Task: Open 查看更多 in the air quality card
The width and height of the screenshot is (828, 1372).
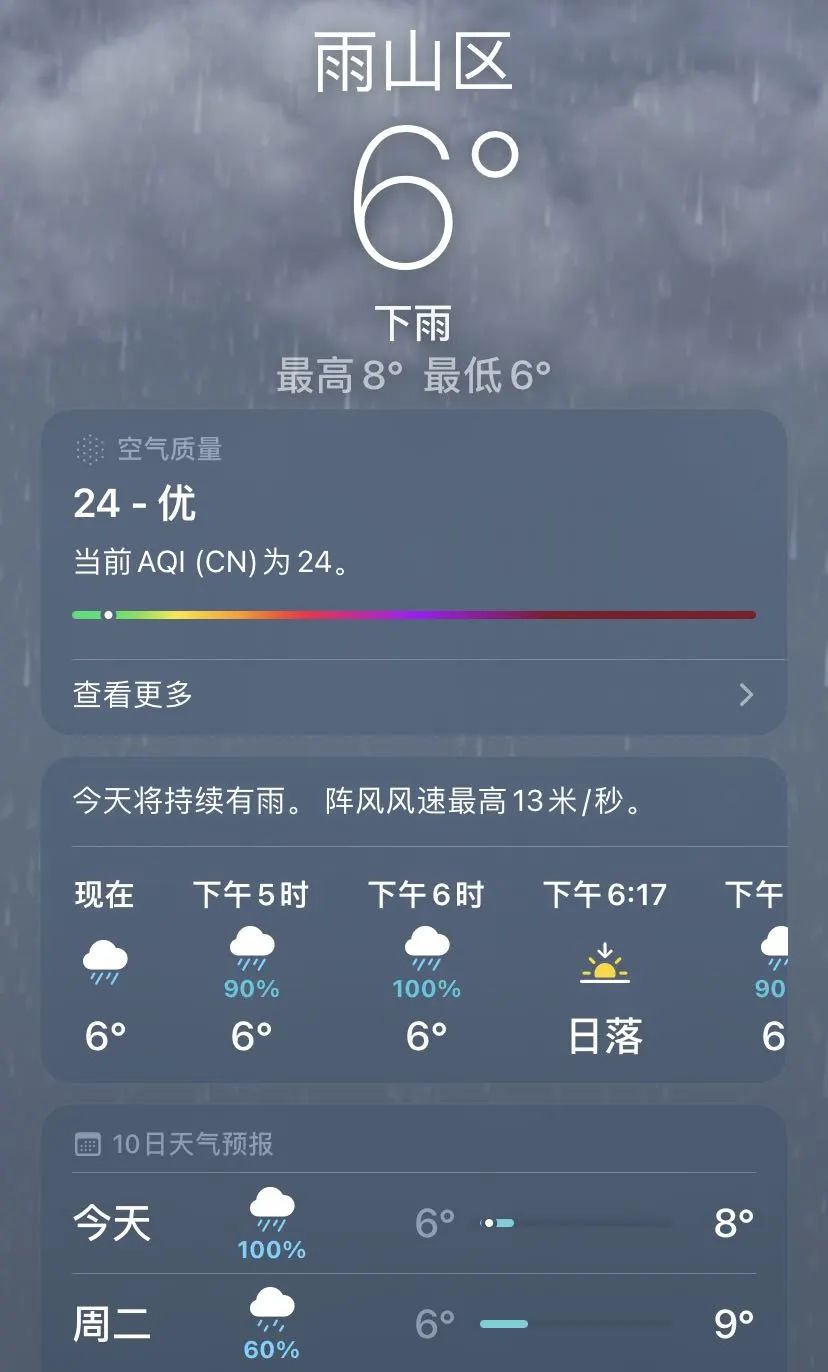Action: click(414, 694)
